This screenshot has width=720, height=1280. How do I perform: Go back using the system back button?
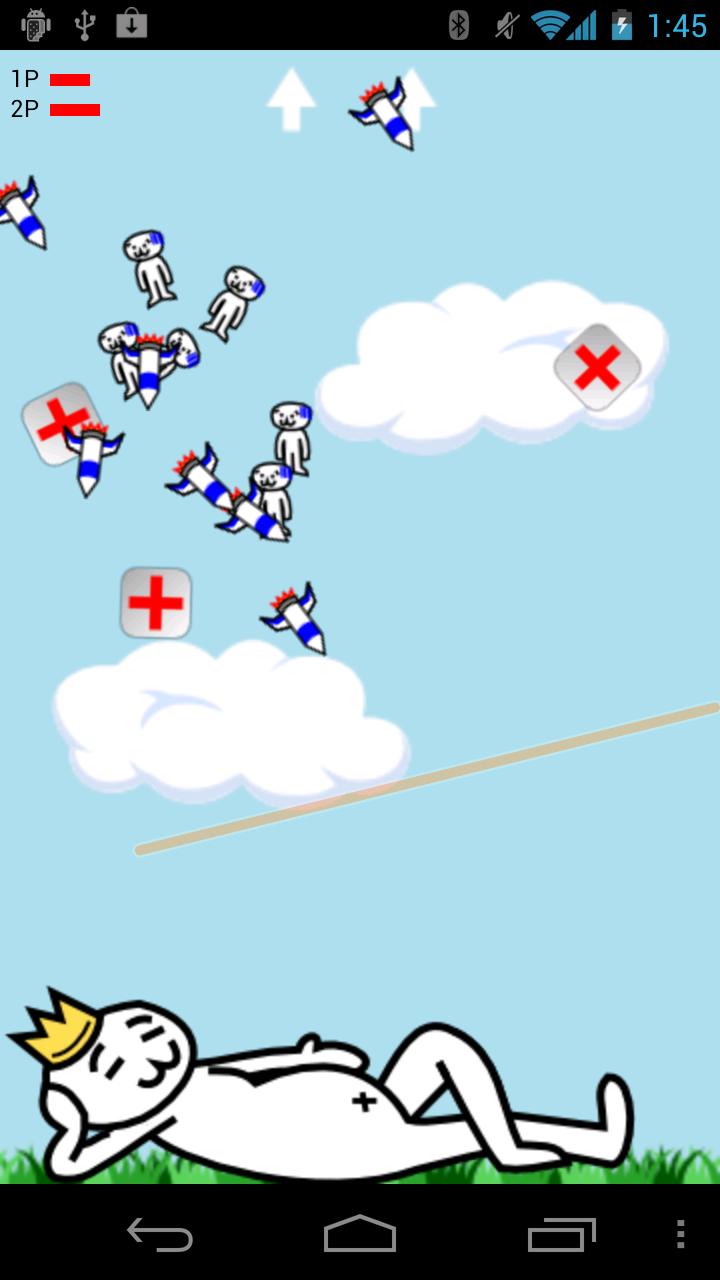160,1234
